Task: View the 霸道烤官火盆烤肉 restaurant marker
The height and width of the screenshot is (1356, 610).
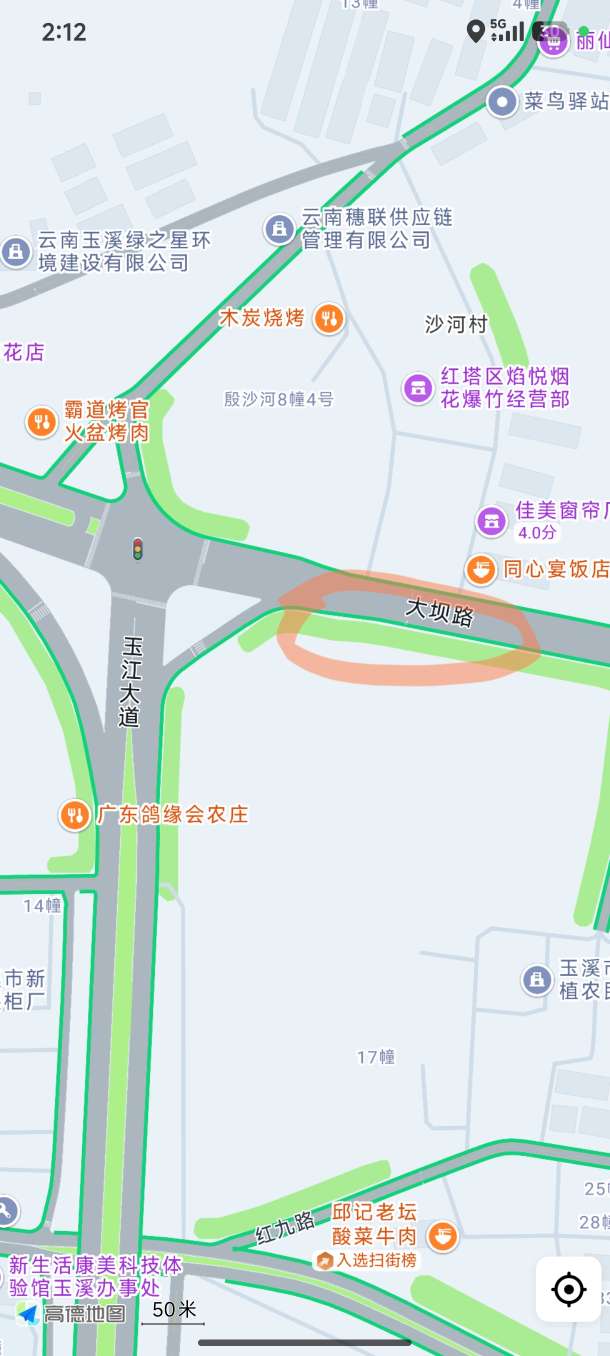Action: coord(41,421)
